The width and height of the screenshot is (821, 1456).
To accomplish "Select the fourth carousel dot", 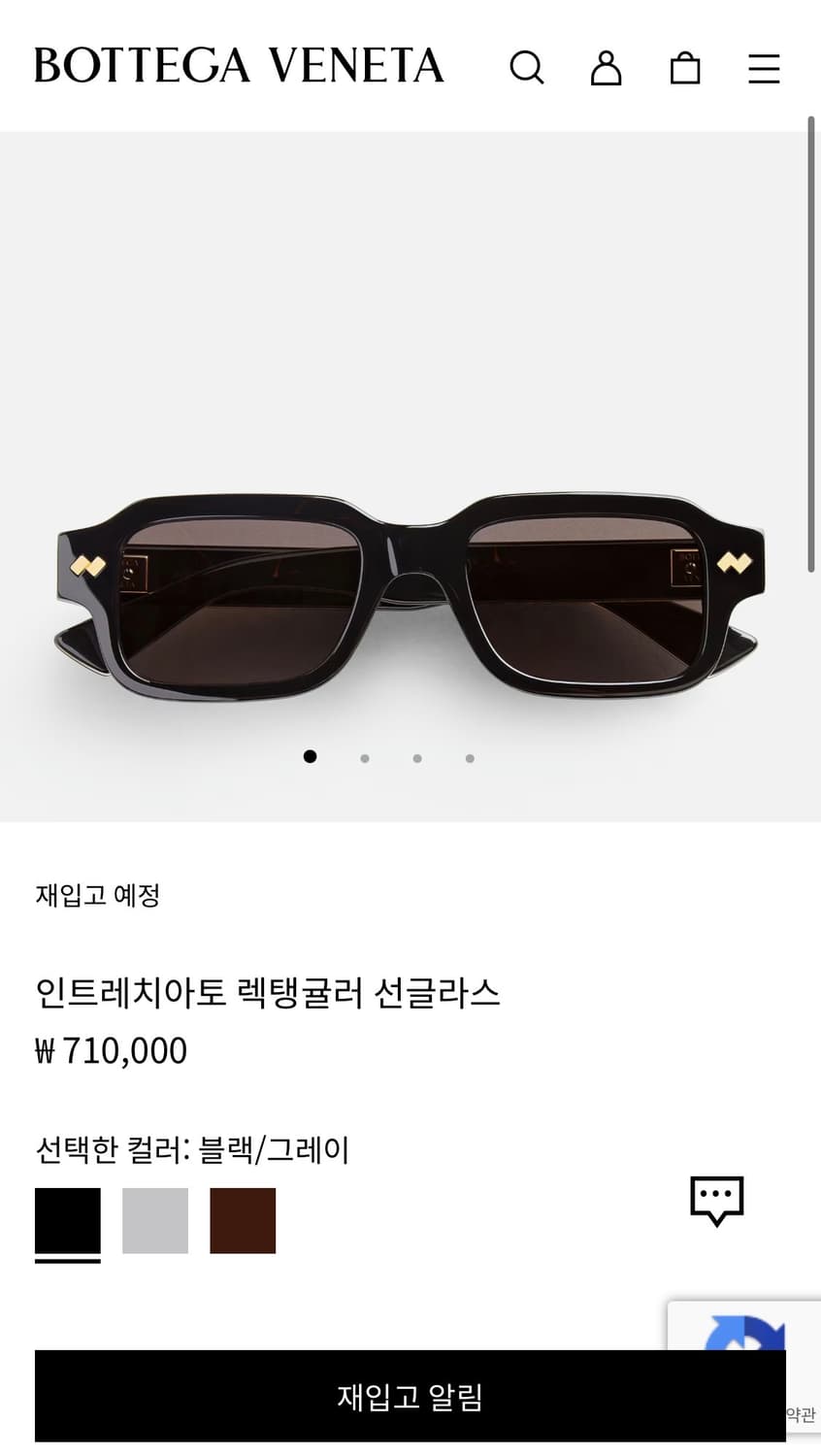I will [469, 758].
